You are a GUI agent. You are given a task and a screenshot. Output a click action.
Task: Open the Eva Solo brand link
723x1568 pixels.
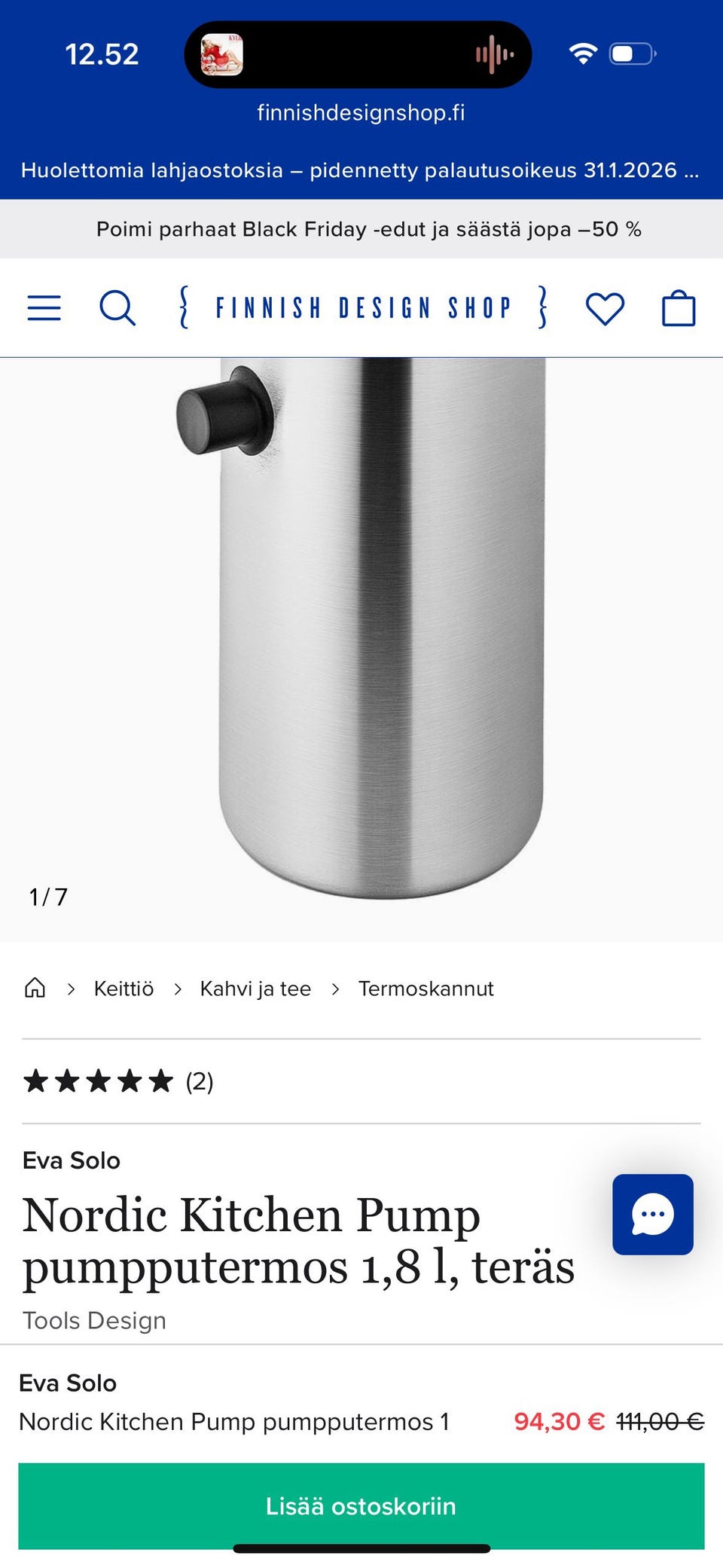pyautogui.click(x=72, y=1160)
